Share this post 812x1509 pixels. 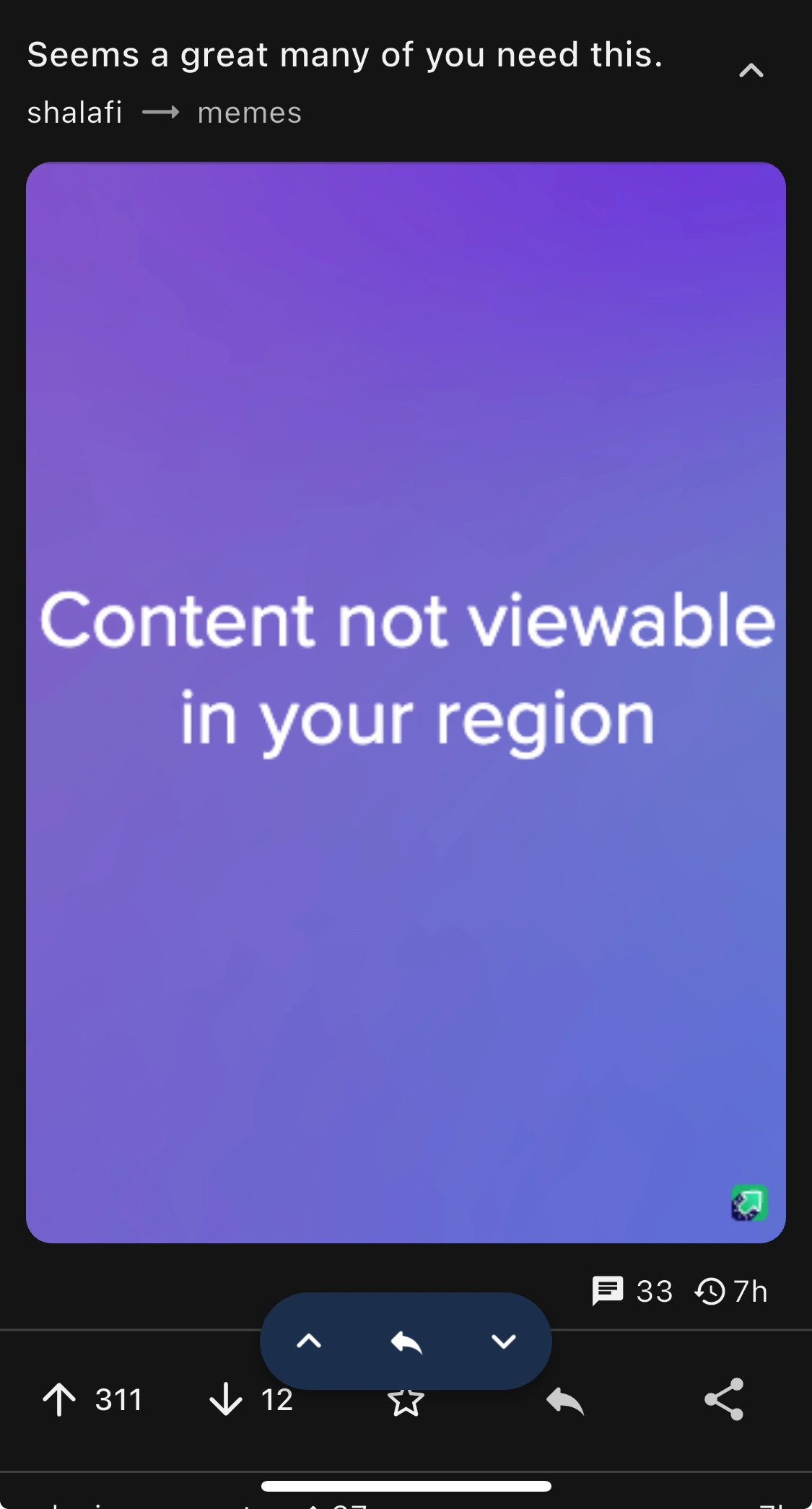(724, 1399)
